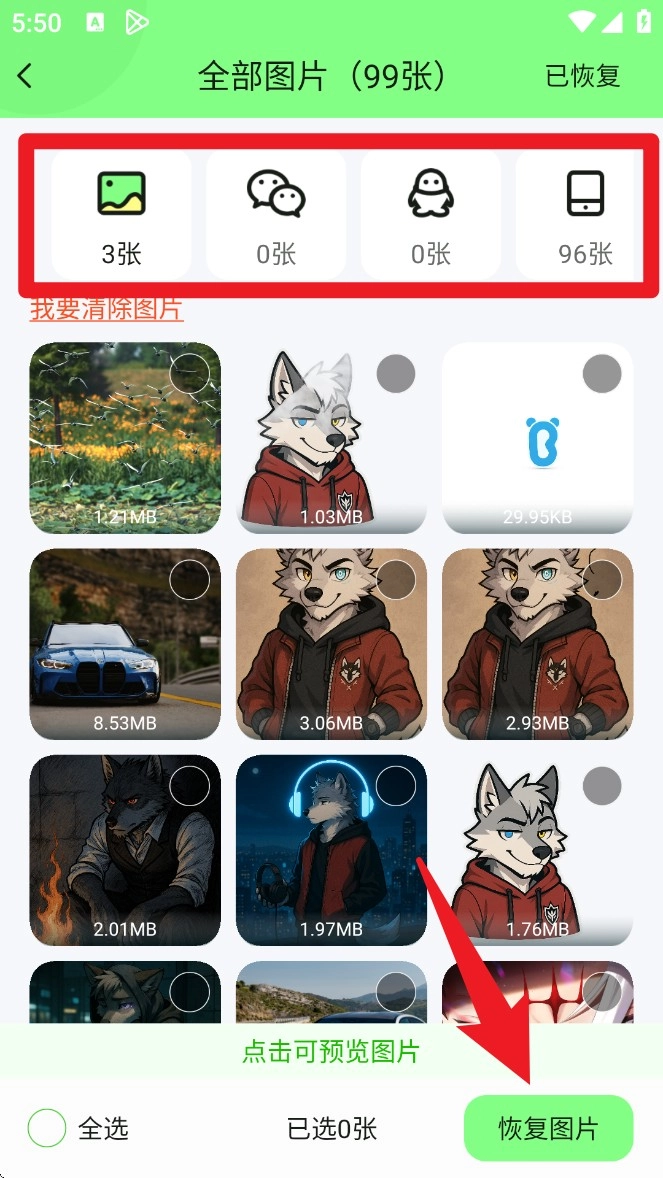Filter by QQ images (0张)
The width and height of the screenshot is (663, 1178).
tap(431, 214)
